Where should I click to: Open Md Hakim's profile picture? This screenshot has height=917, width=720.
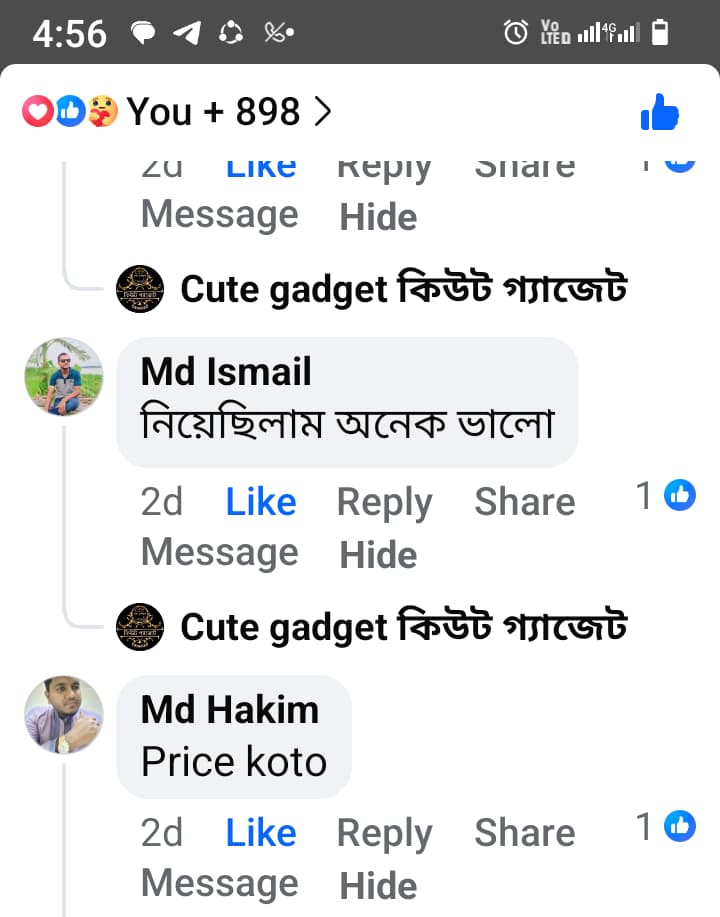64,715
